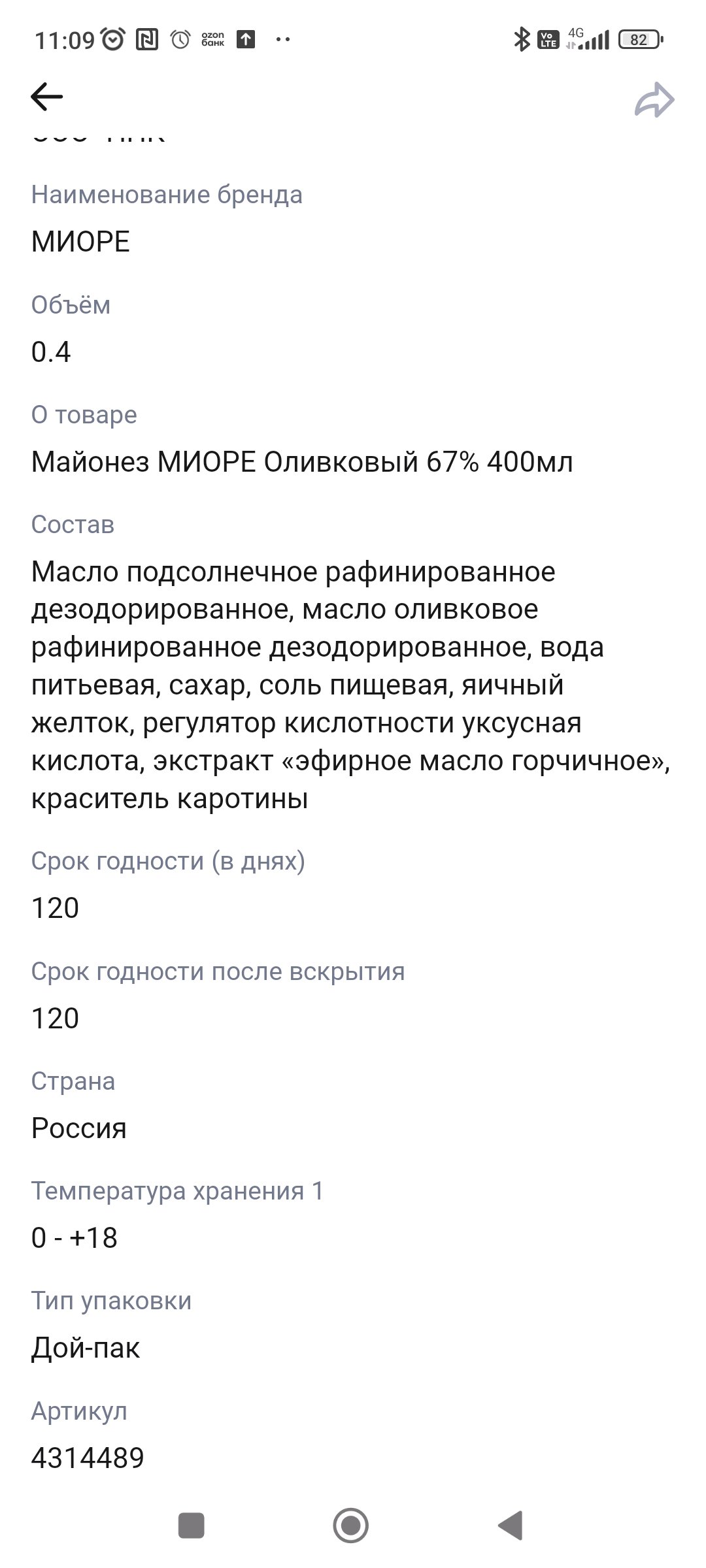Go back using the top-left arrow
Image resolution: width=706 pixels, height=1568 pixels.
46,97
